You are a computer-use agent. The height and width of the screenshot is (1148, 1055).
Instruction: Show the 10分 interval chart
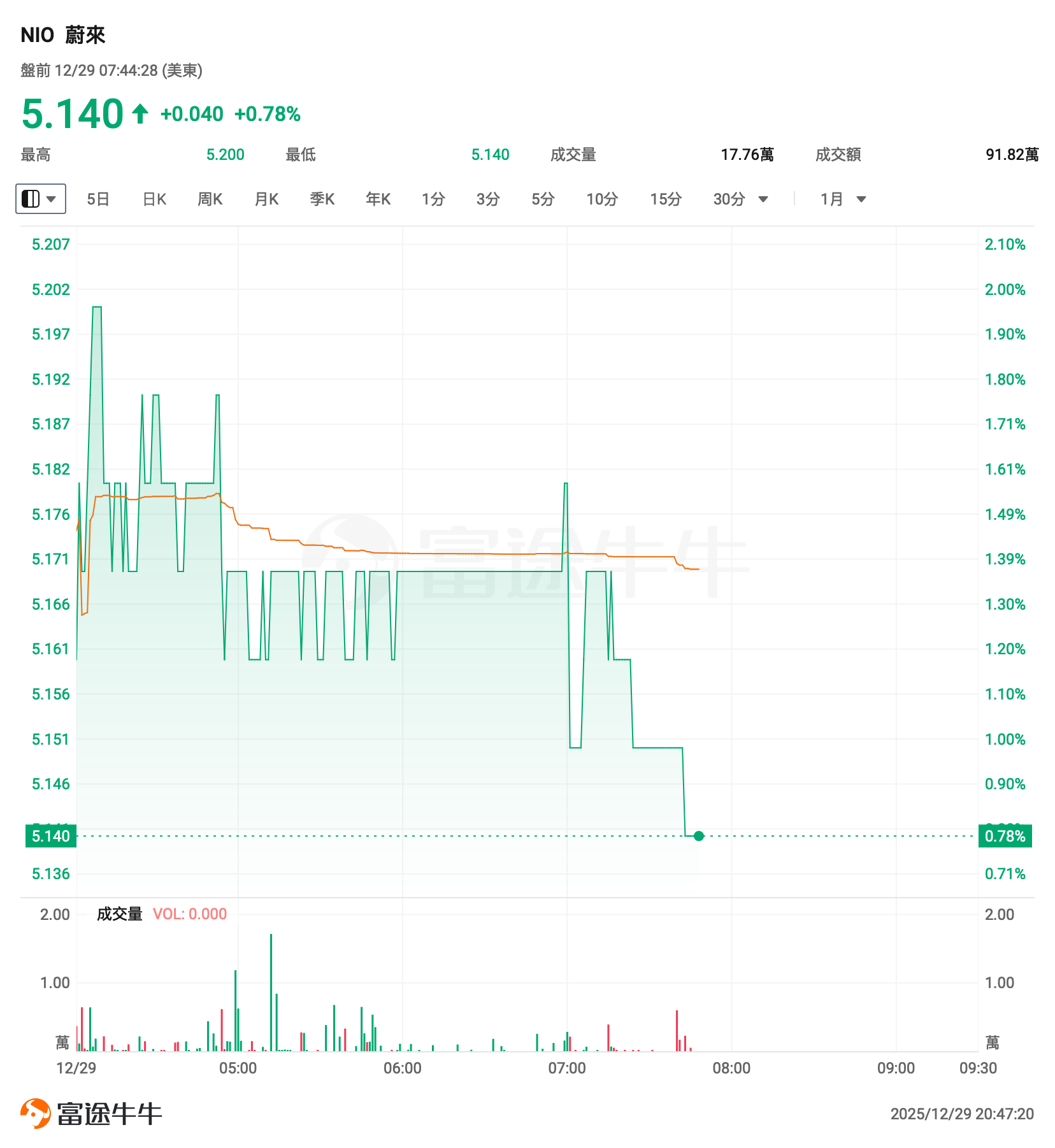(x=602, y=199)
